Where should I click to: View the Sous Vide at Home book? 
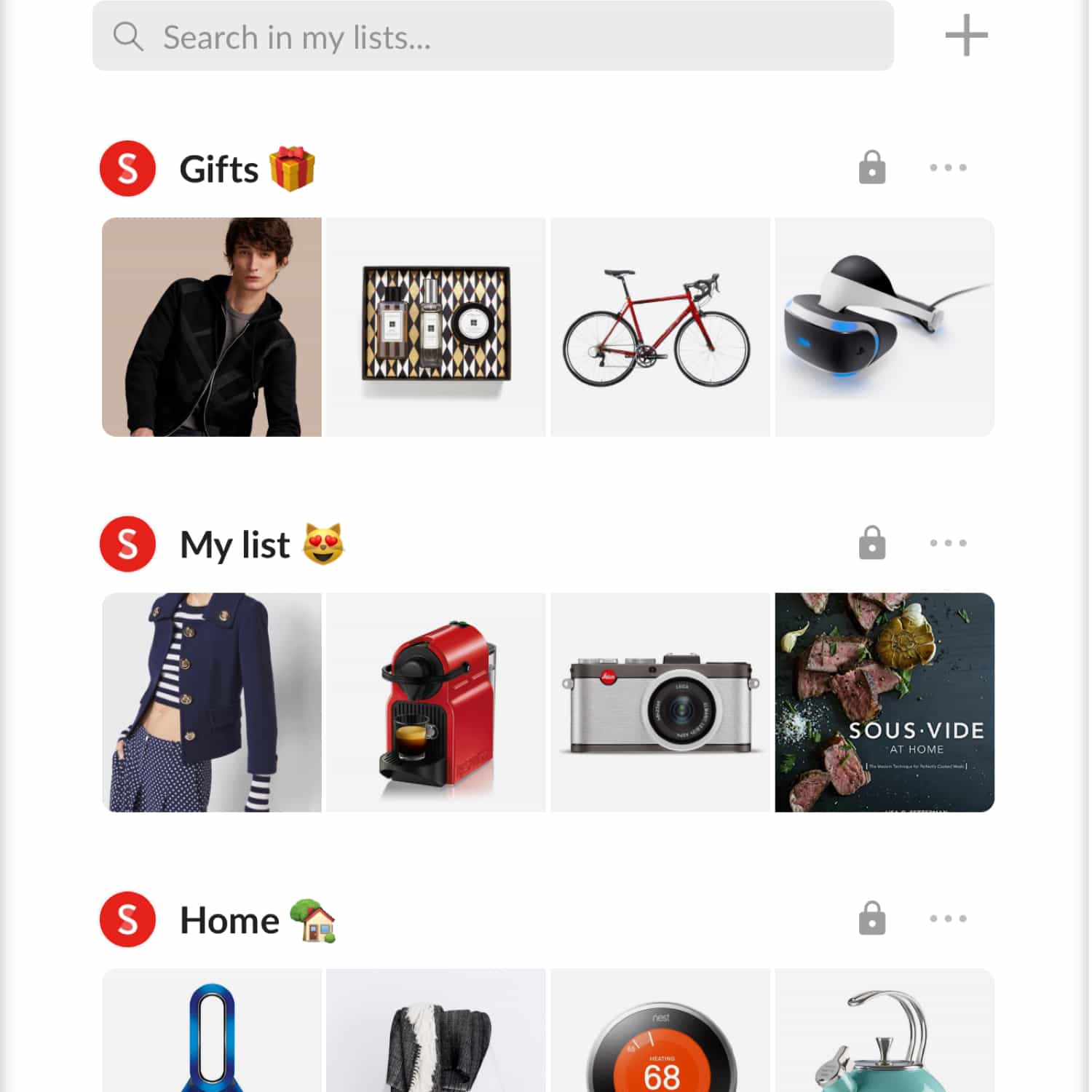point(884,703)
